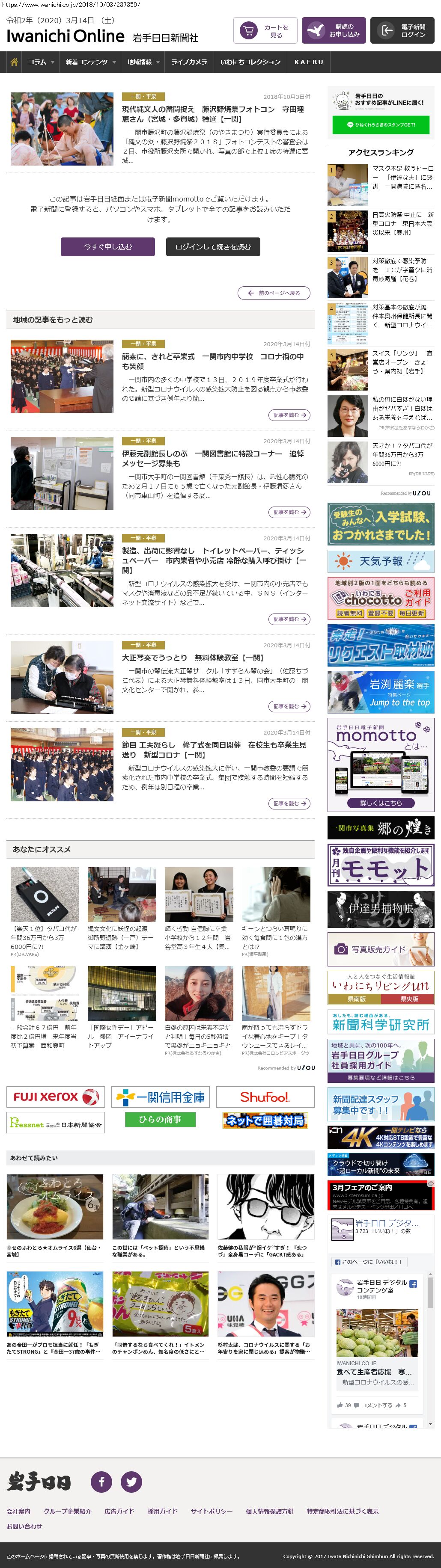441x1568 pixels.
Task: Expand the コラム menu
Action: click(x=41, y=62)
